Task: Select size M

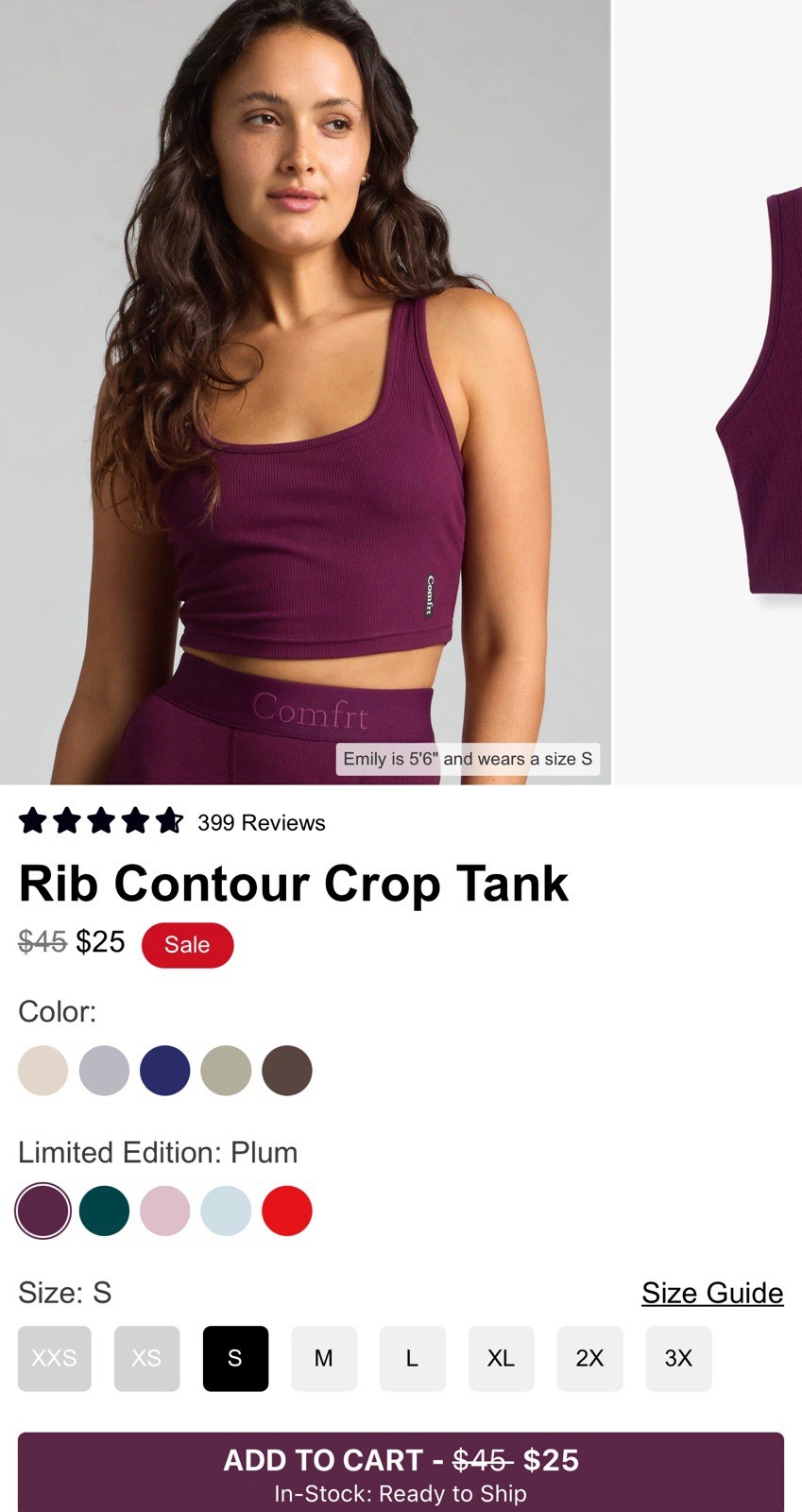Action: coord(323,1358)
